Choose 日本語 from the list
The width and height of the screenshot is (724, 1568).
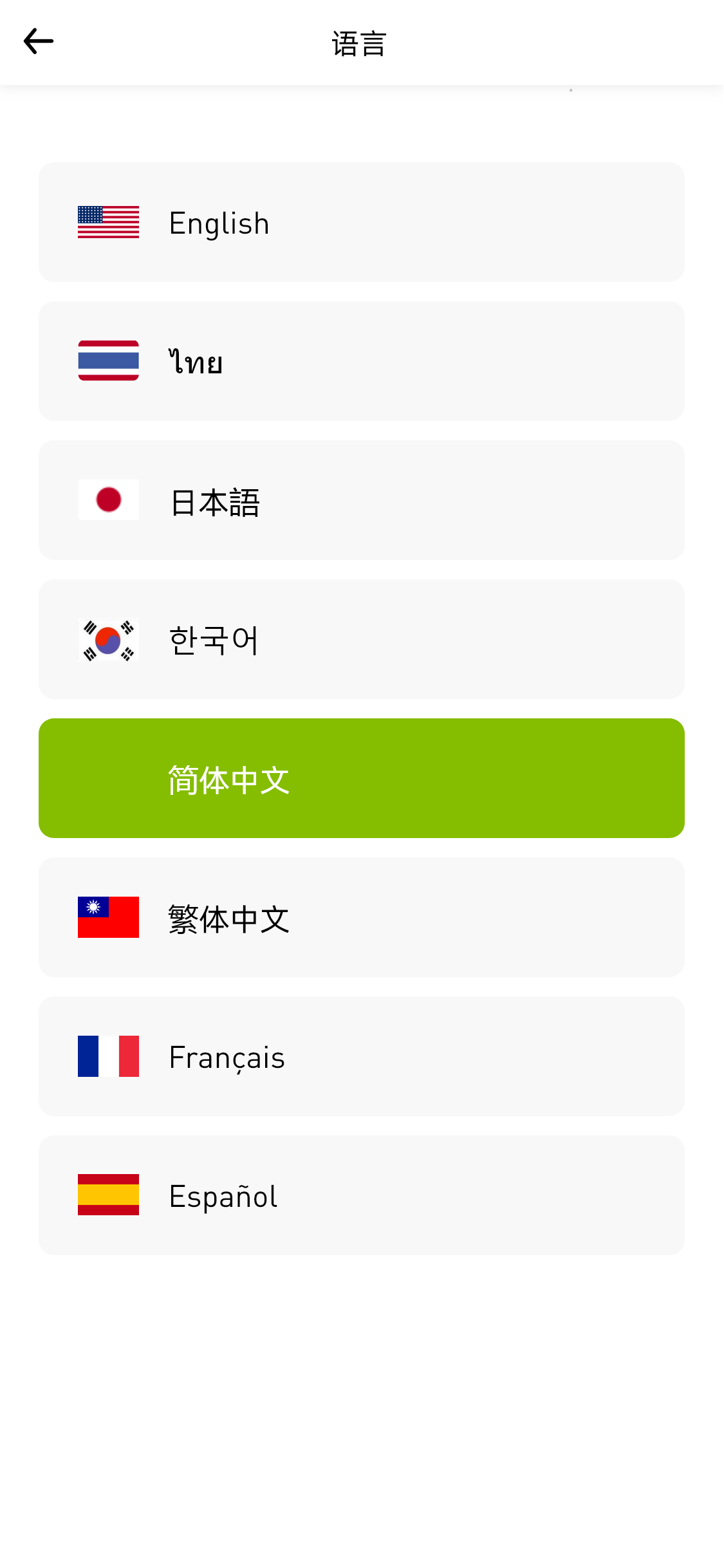361,500
